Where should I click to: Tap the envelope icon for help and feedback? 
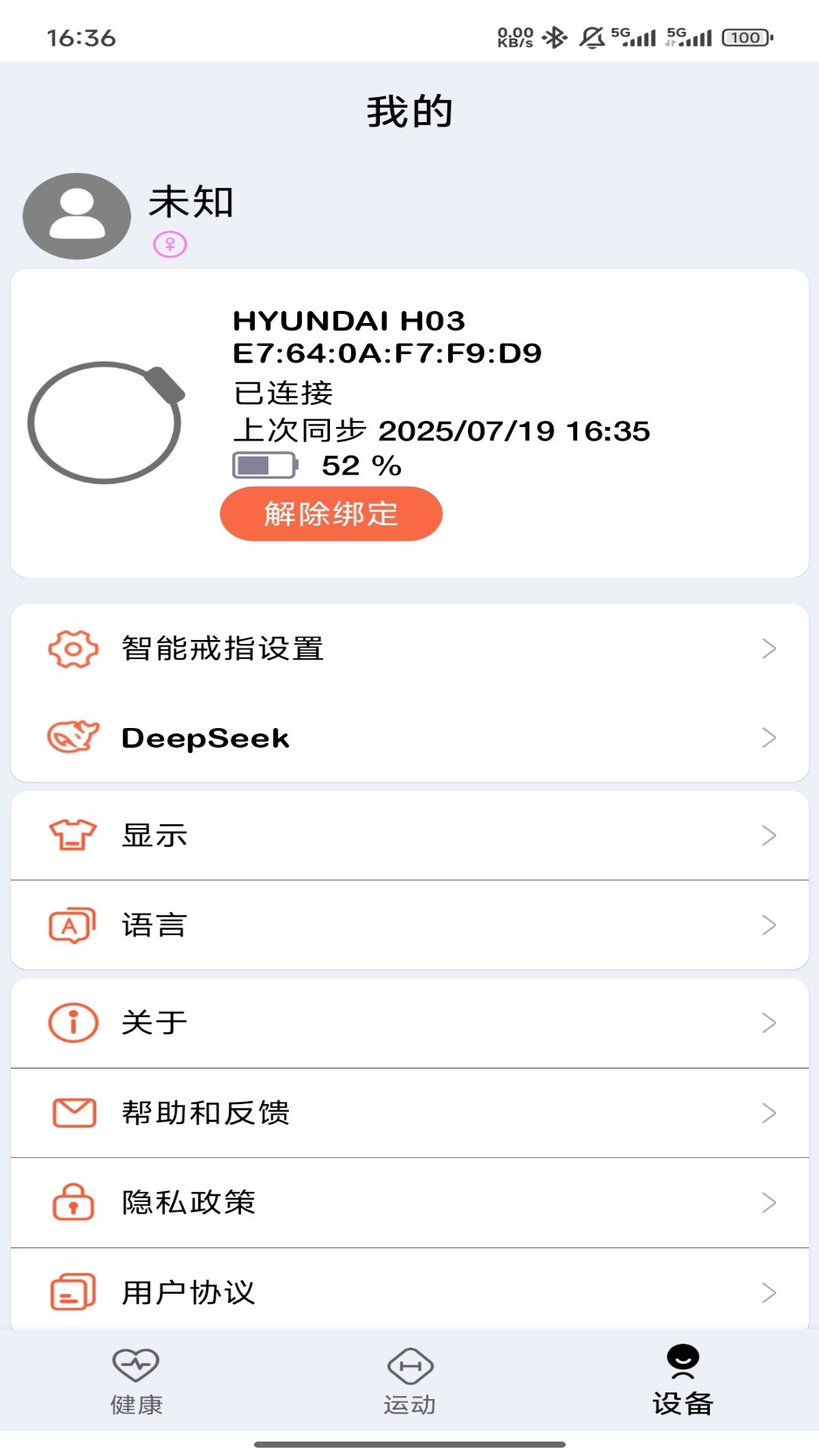[x=72, y=1112]
